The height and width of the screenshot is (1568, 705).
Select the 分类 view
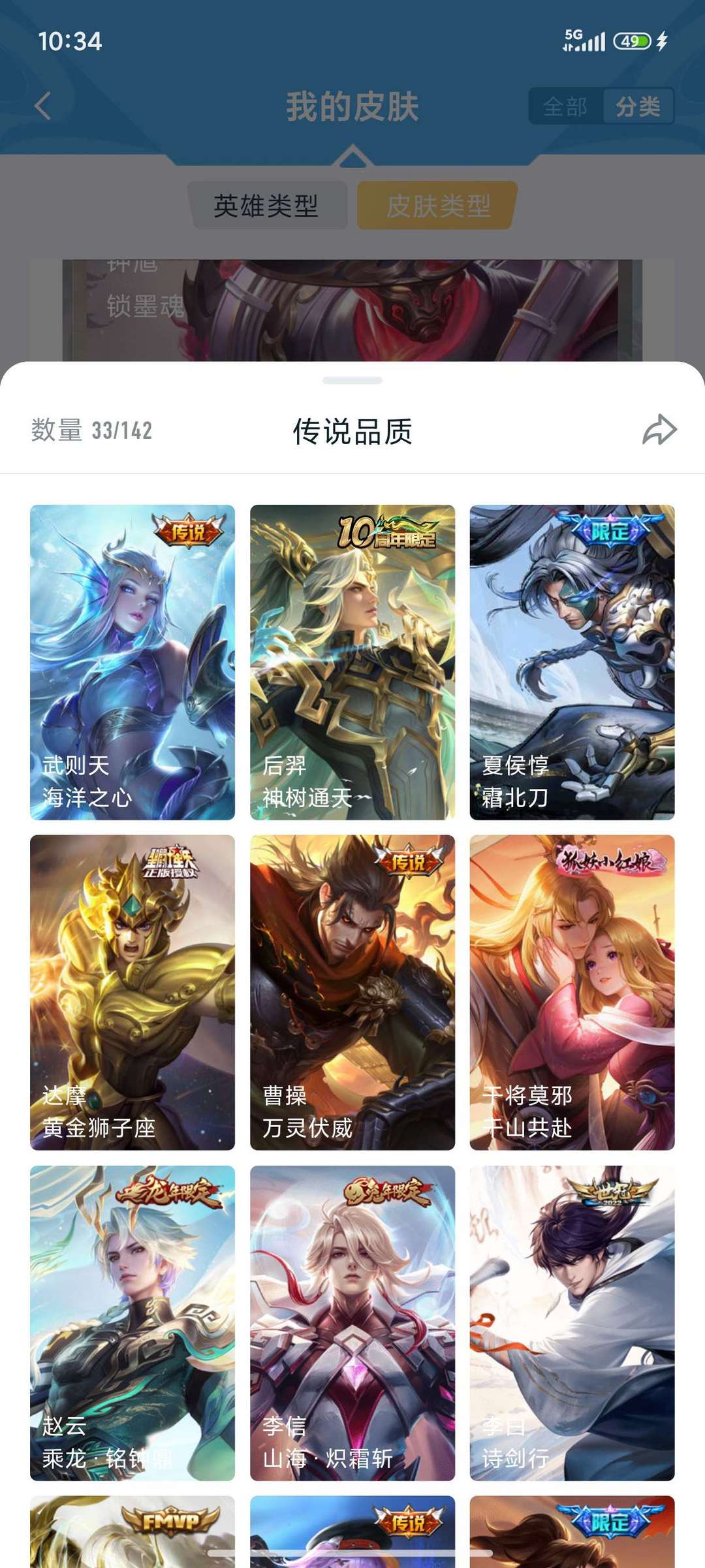638,106
